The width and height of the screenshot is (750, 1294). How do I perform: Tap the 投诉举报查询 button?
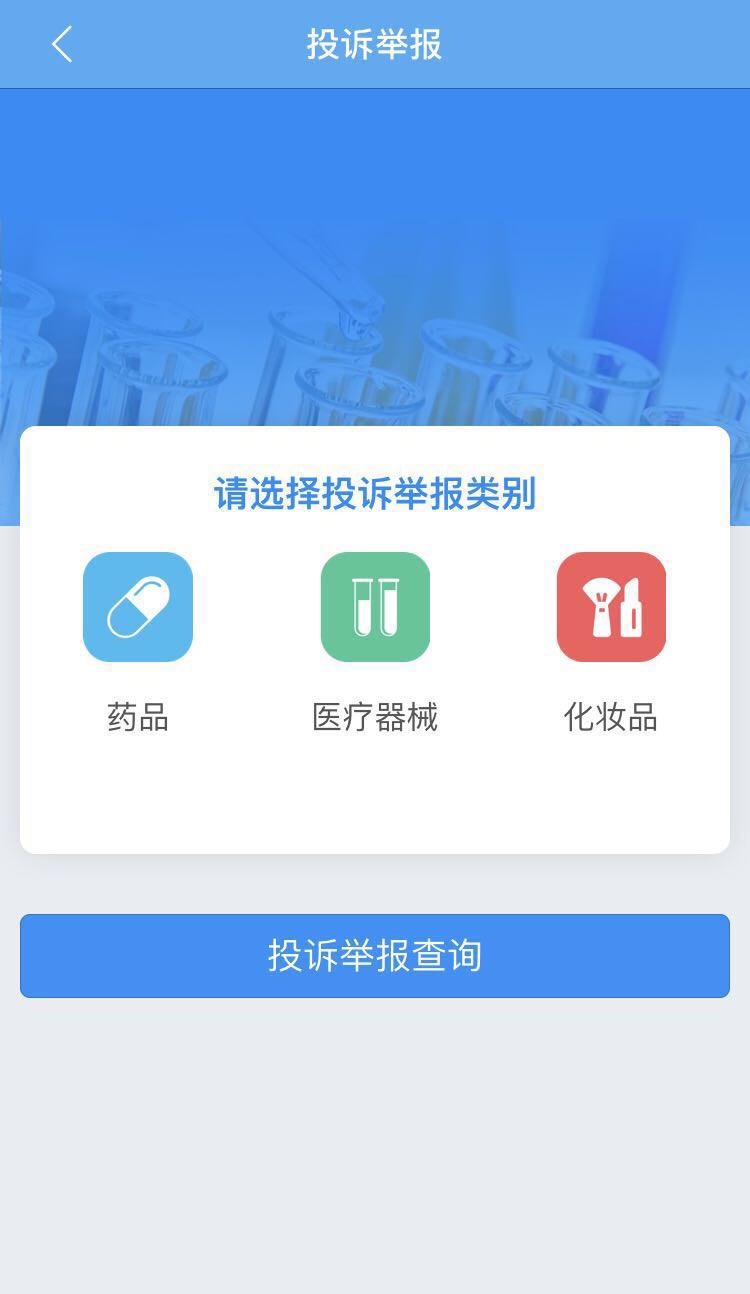(x=375, y=956)
